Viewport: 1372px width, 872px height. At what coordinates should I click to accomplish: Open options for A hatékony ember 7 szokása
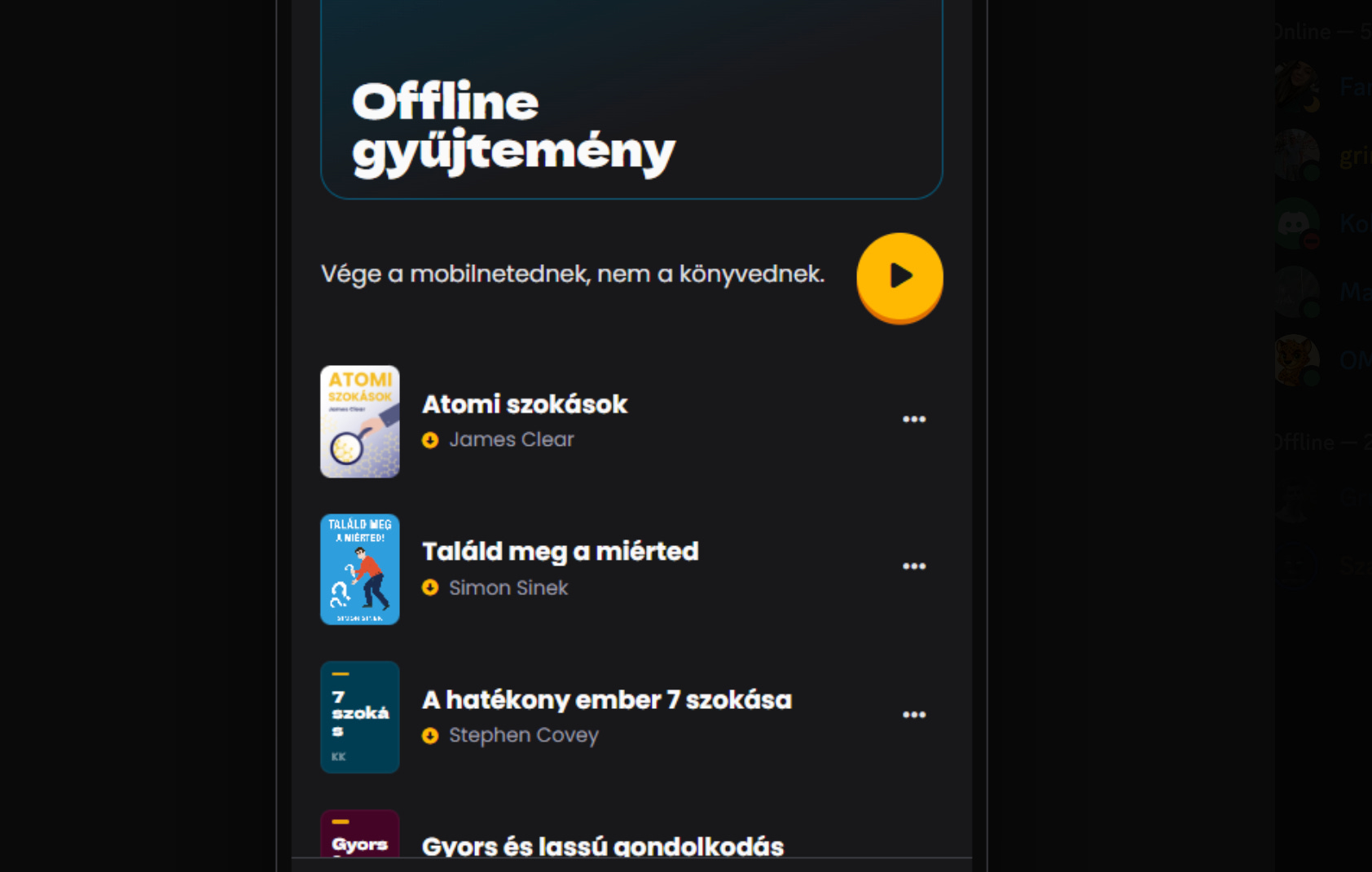pos(914,715)
